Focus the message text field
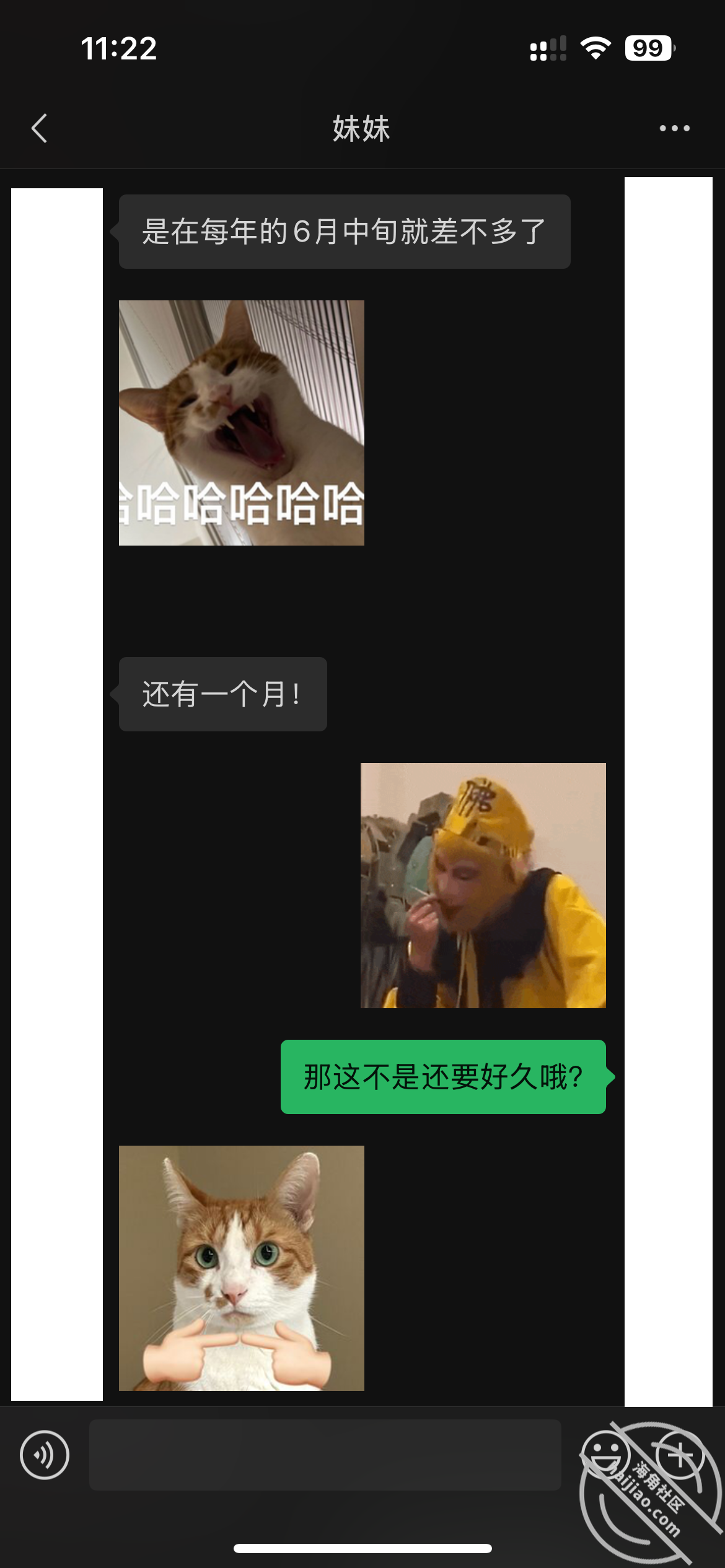The height and width of the screenshot is (1568, 725). click(325, 1455)
